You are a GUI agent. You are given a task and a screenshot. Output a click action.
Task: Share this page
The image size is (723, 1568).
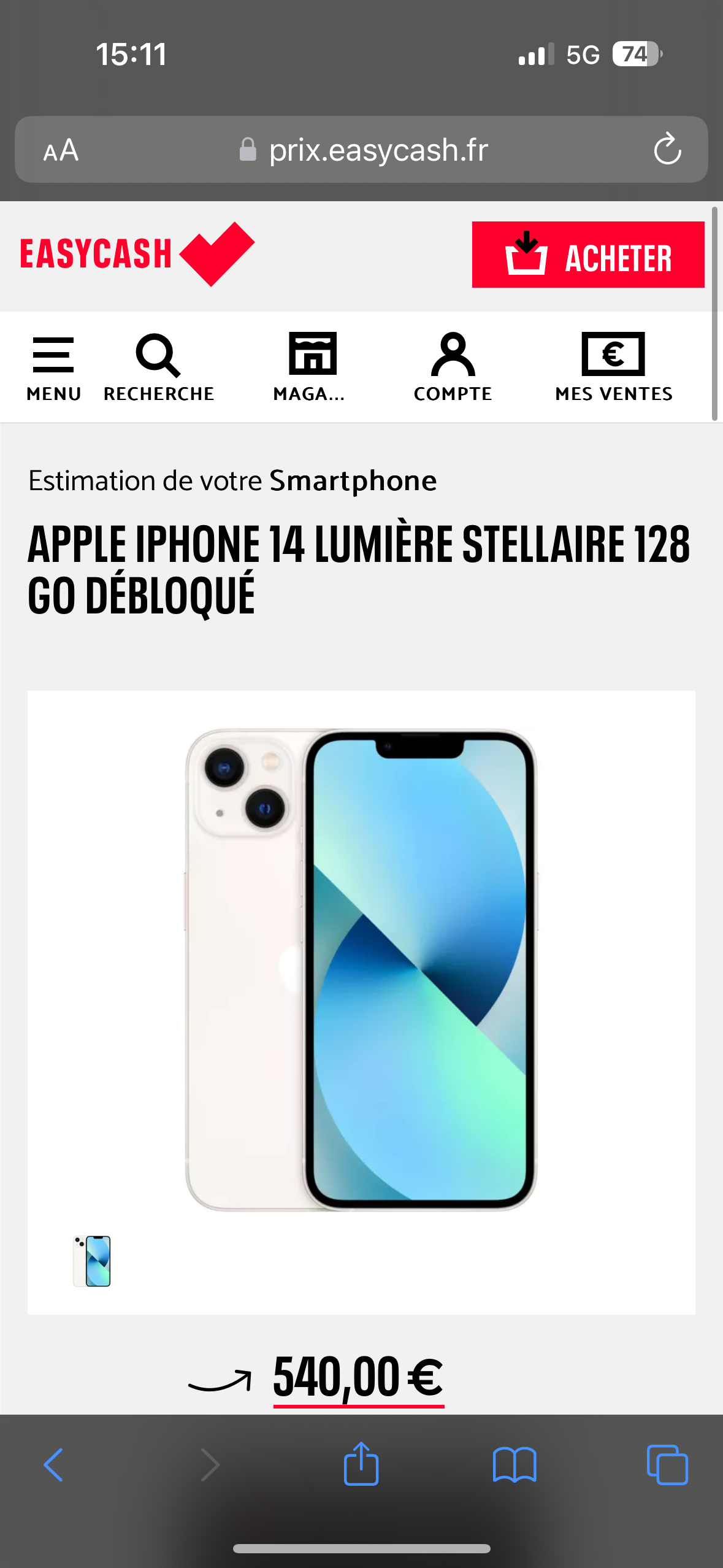pos(361,1463)
